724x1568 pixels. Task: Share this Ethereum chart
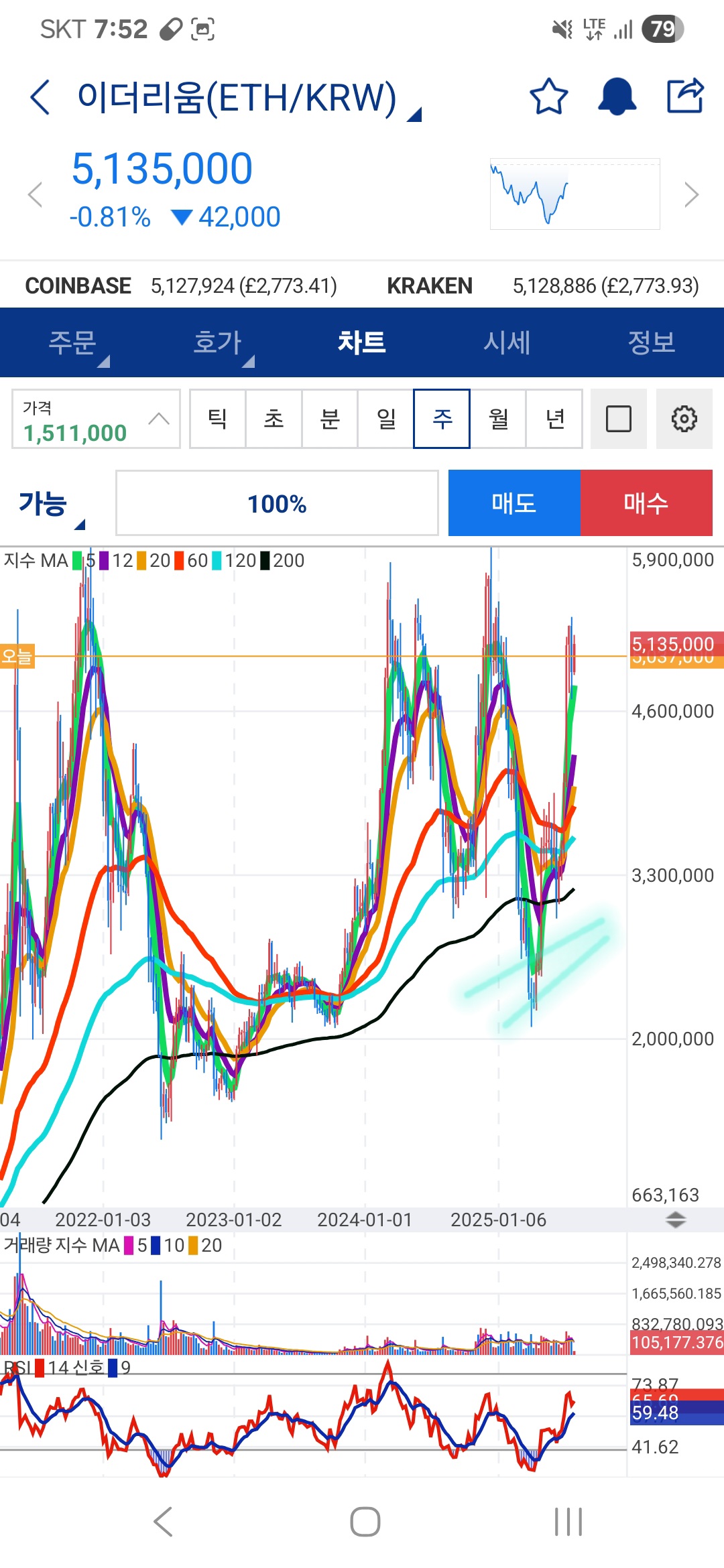click(x=685, y=96)
